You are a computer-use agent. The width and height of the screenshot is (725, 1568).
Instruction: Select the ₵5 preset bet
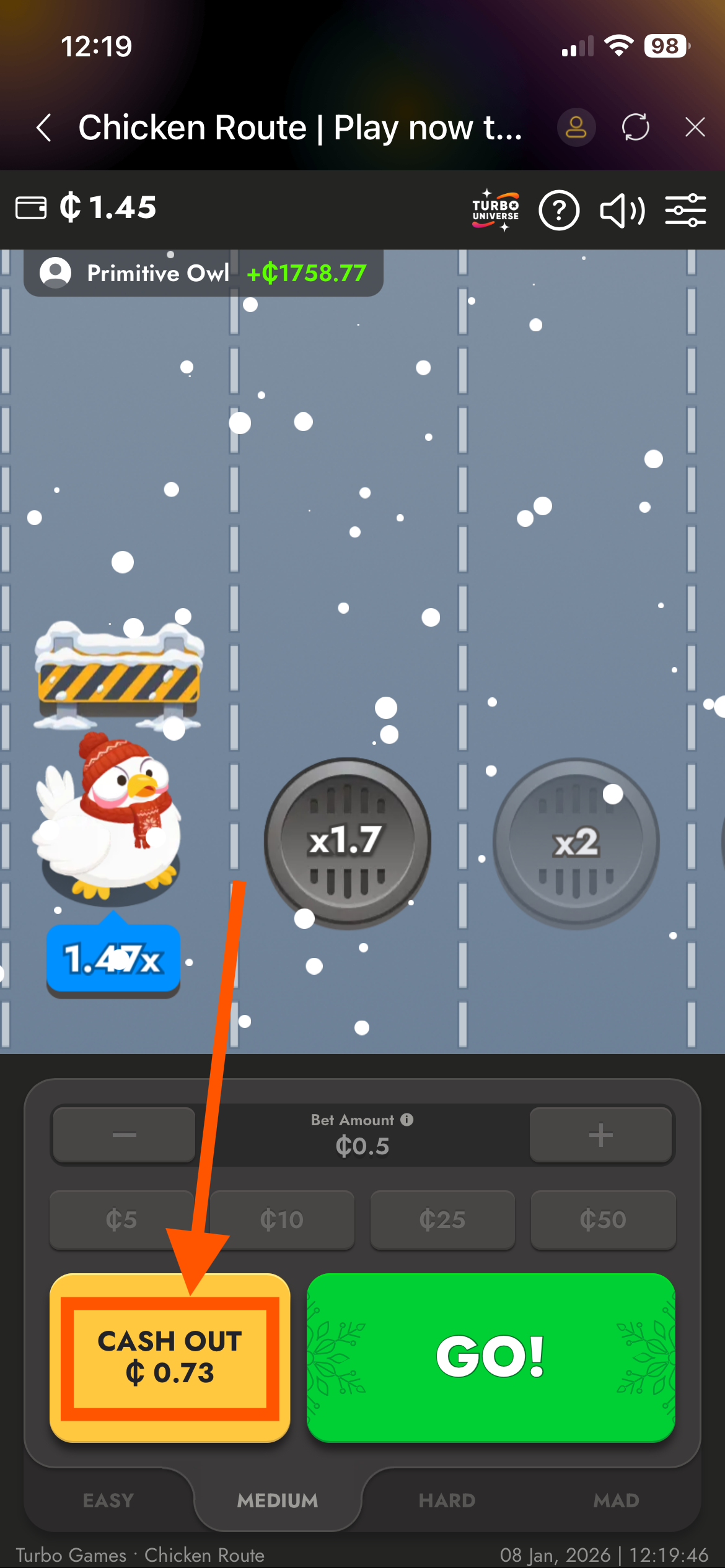(121, 1220)
